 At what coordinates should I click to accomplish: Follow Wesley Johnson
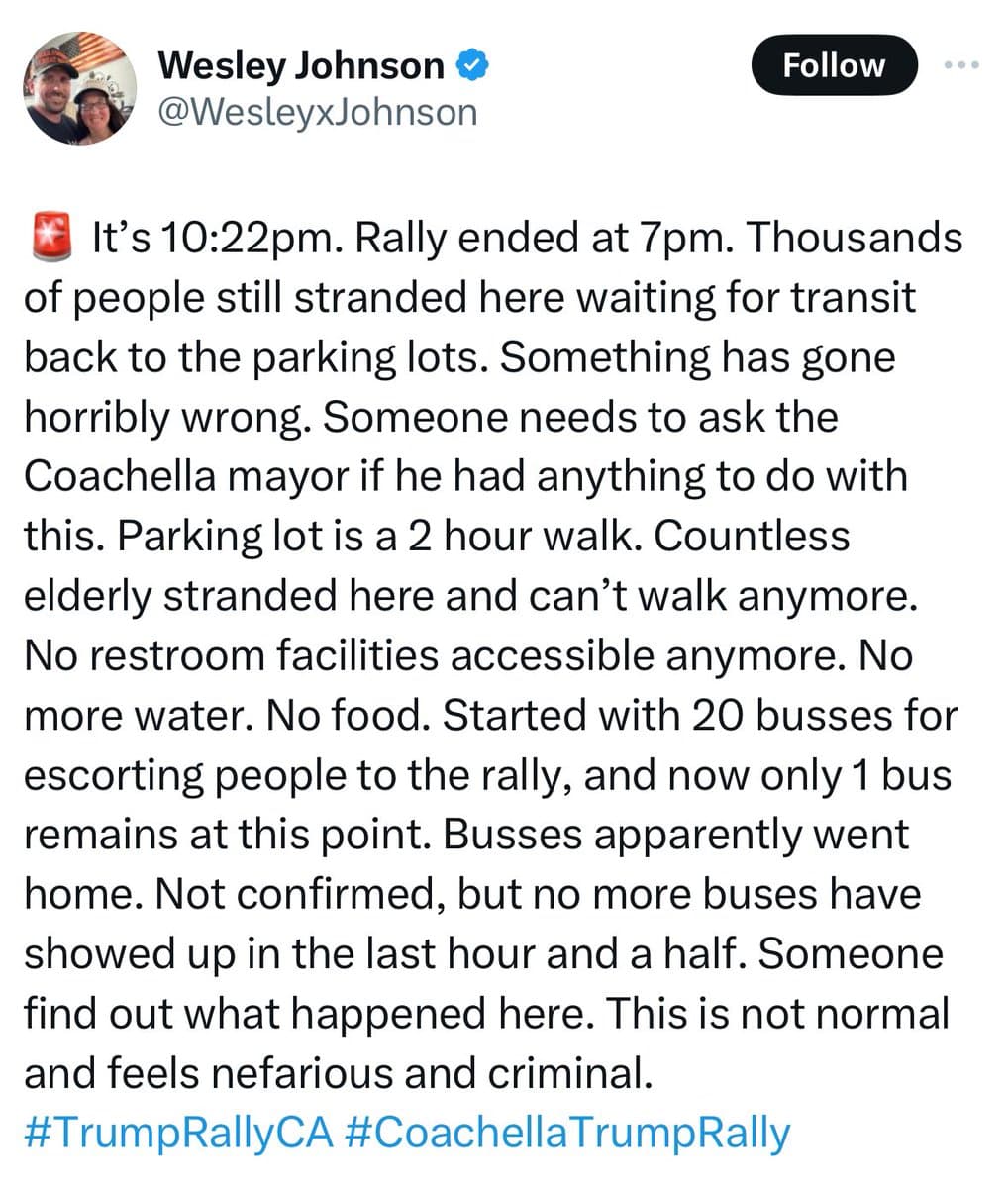[834, 65]
